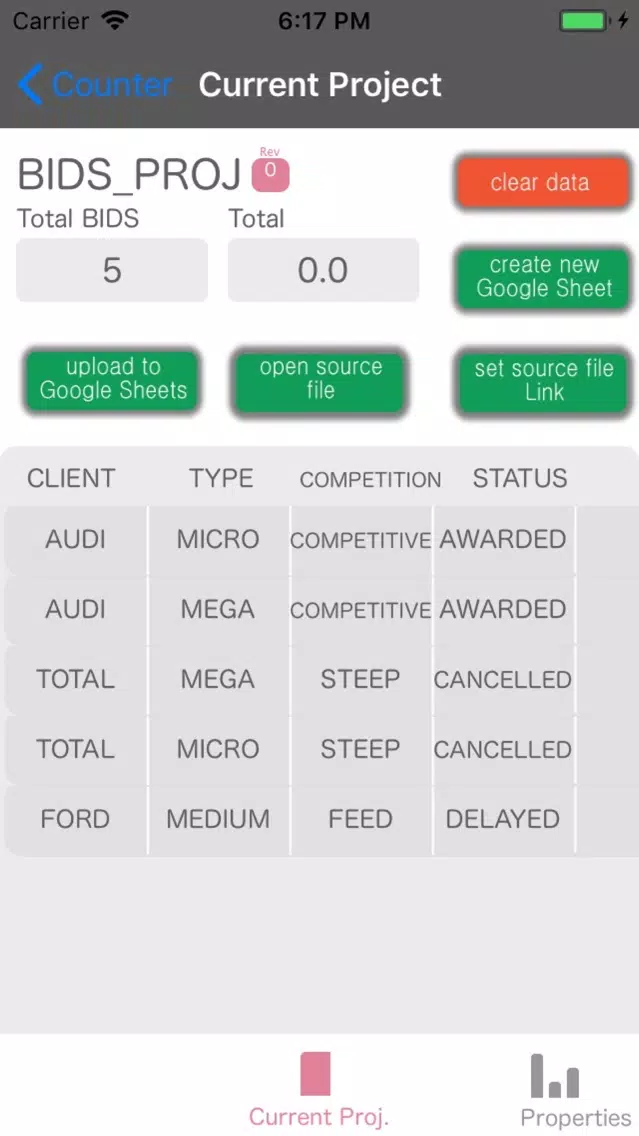Upload data to Google Sheets
639x1136 pixels.
(x=113, y=379)
